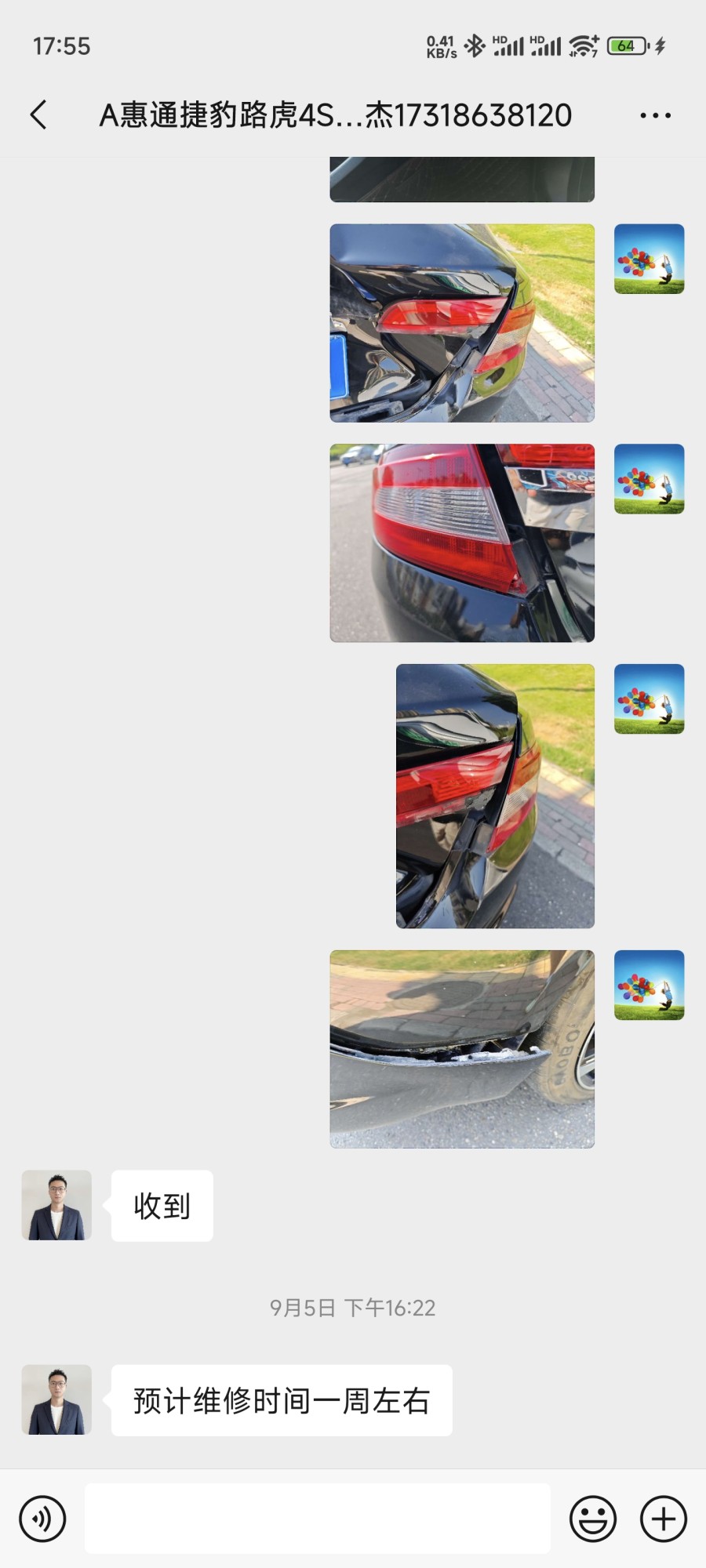Image resolution: width=706 pixels, height=1568 pixels.
Task: Switch to voice message input
Action: point(42,1519)
